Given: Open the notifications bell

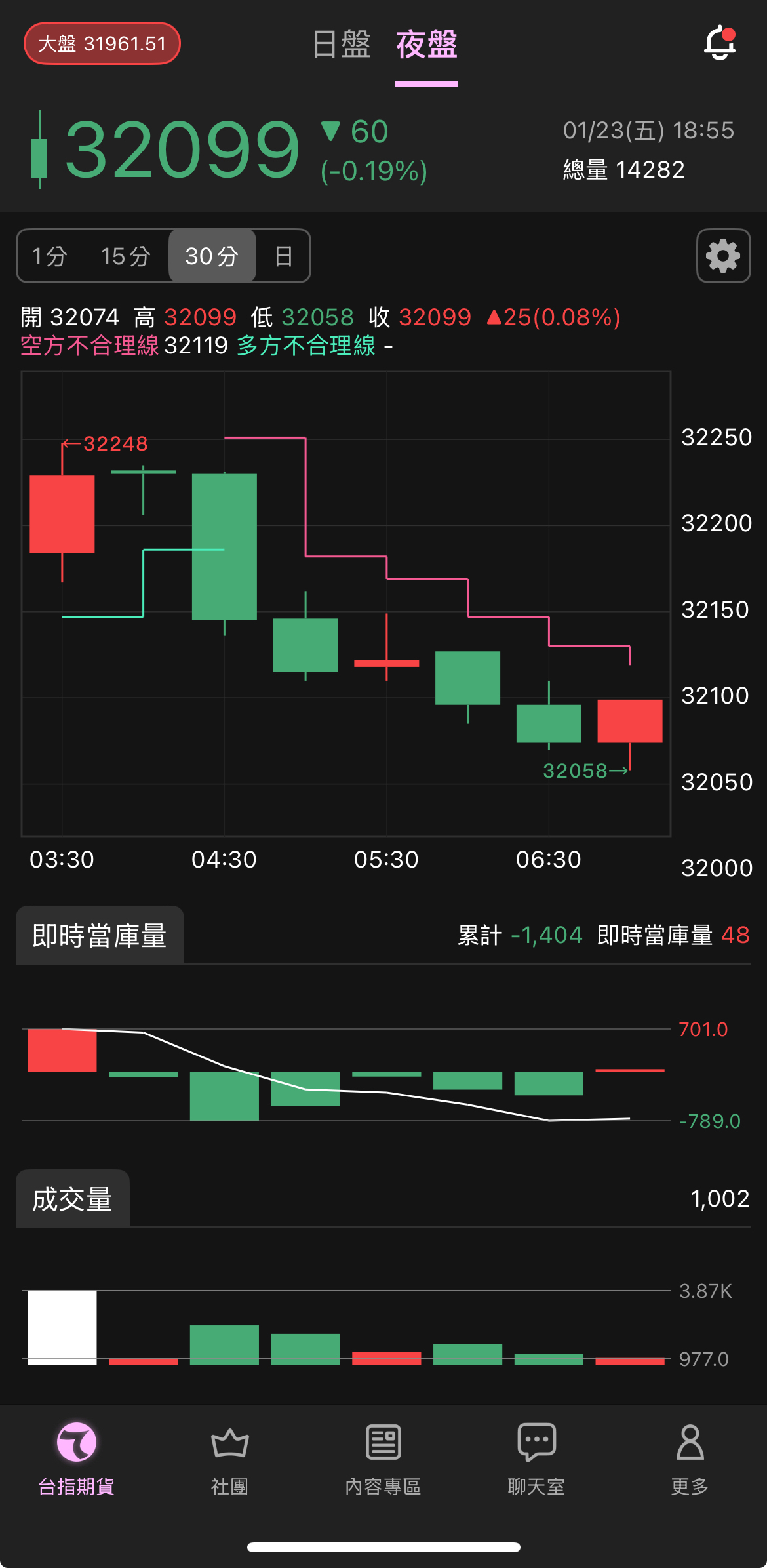Looking at the screenshot, I should coord(720,43).
